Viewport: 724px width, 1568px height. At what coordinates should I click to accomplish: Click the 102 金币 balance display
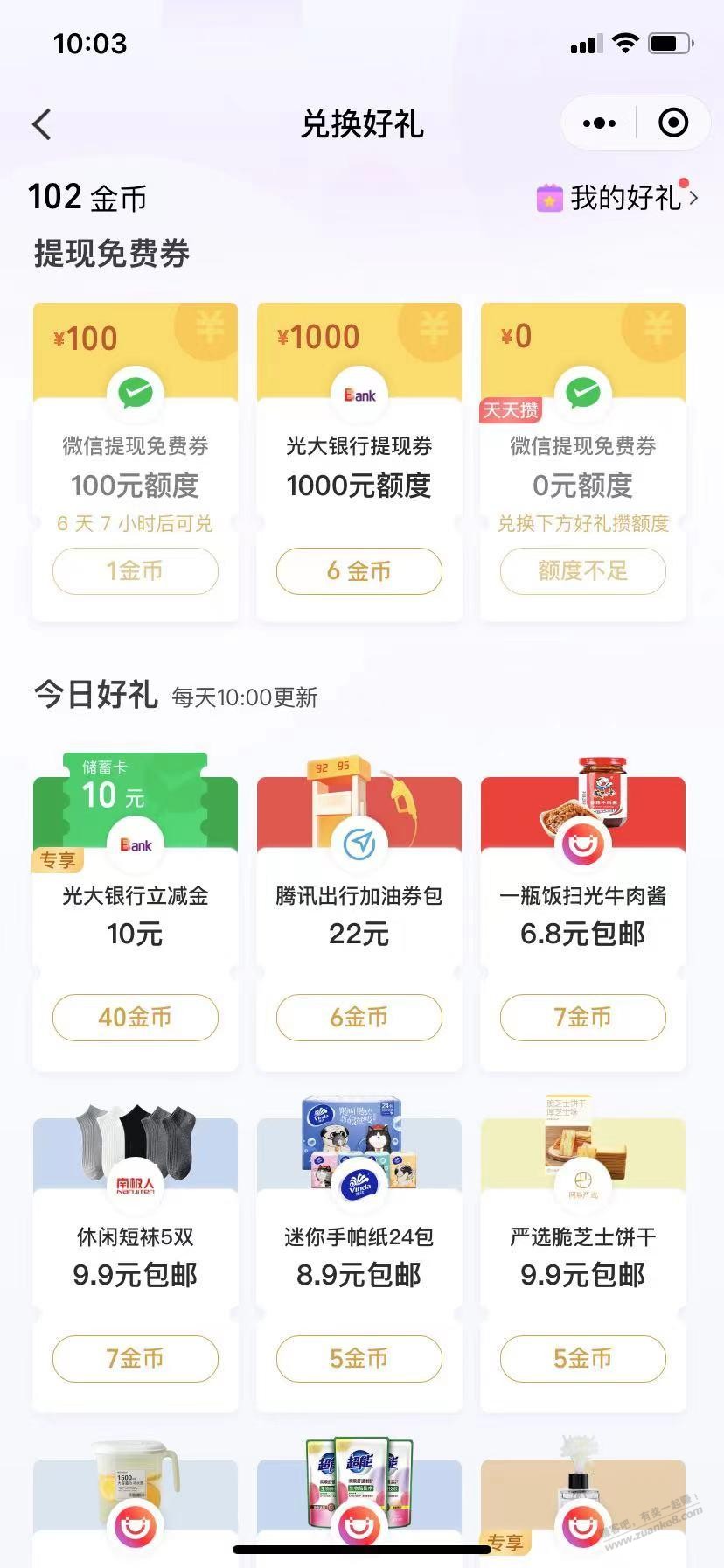[x=87, y=198]
